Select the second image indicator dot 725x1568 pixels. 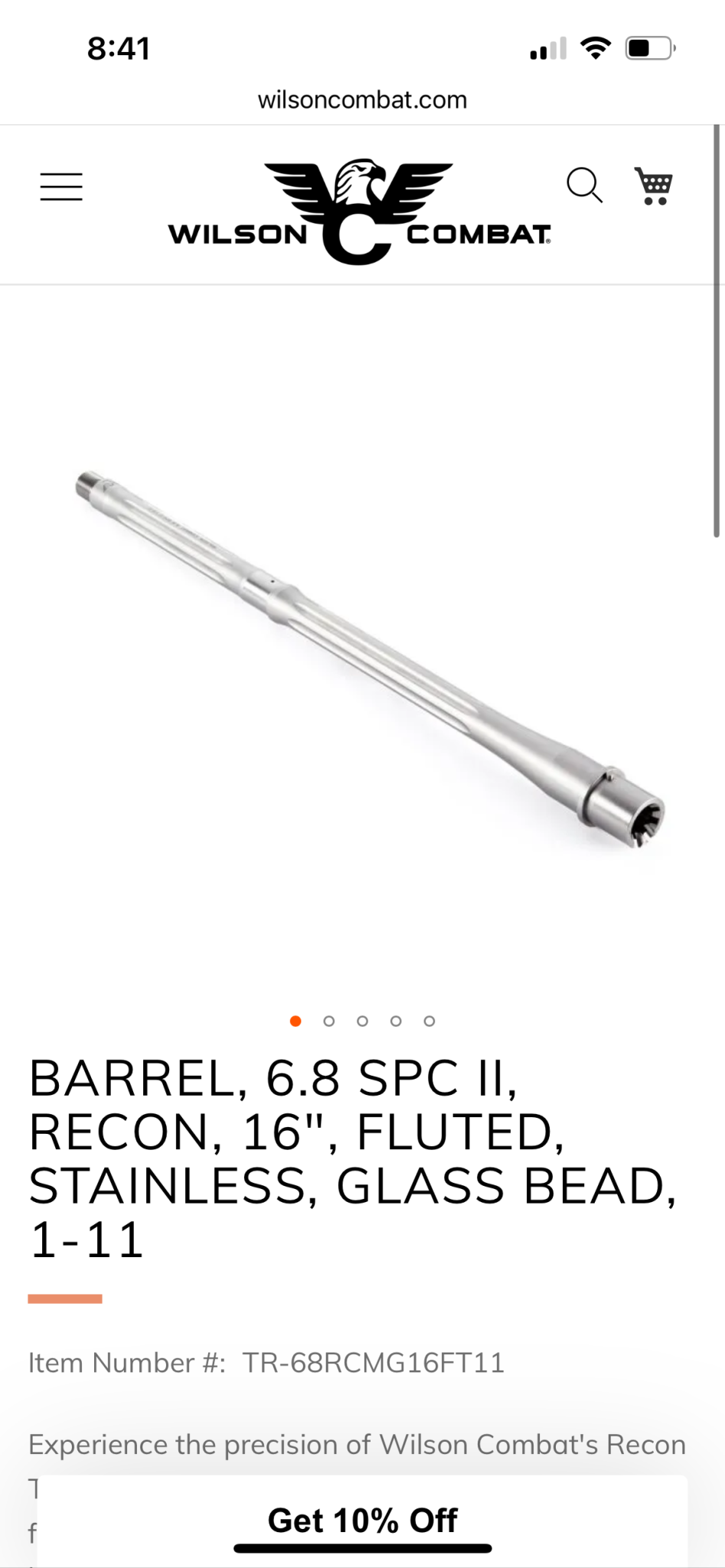[x=329, y=1021]
